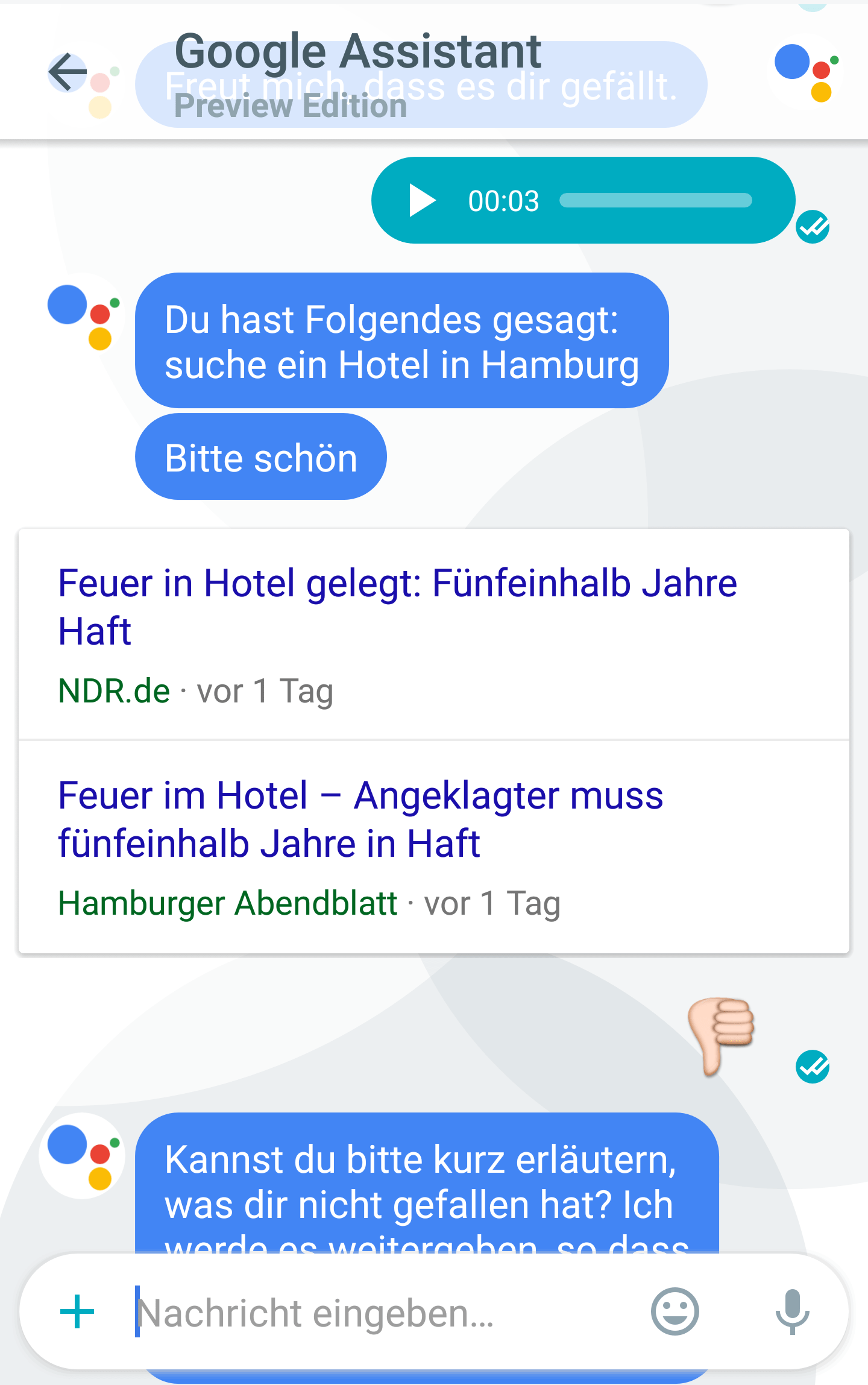Go back using the arrow icon
The width and height of the screenshot is (868, 1385).
coord(68,72)
